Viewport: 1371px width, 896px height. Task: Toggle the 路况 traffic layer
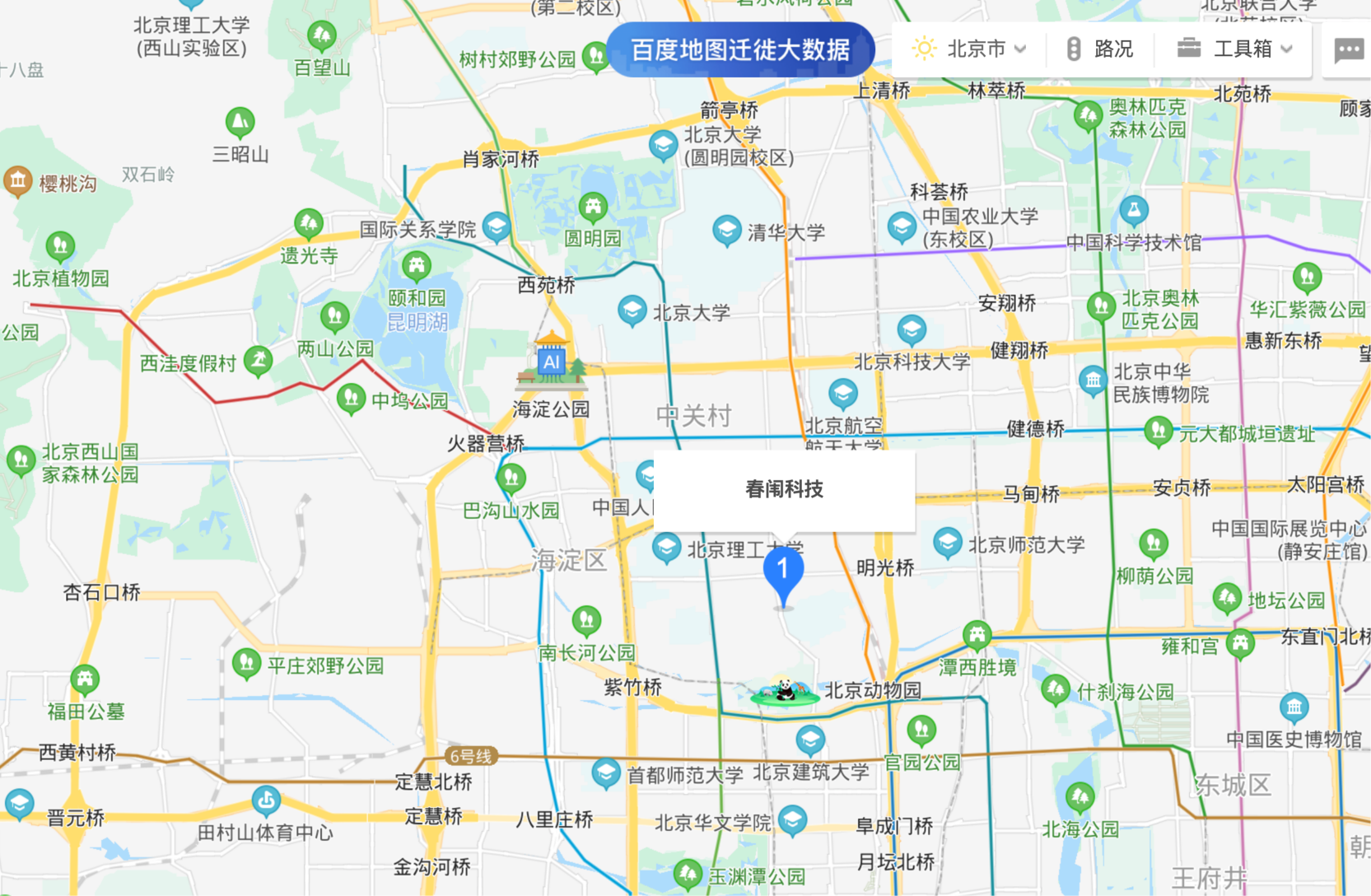(x=1100, y=49)
